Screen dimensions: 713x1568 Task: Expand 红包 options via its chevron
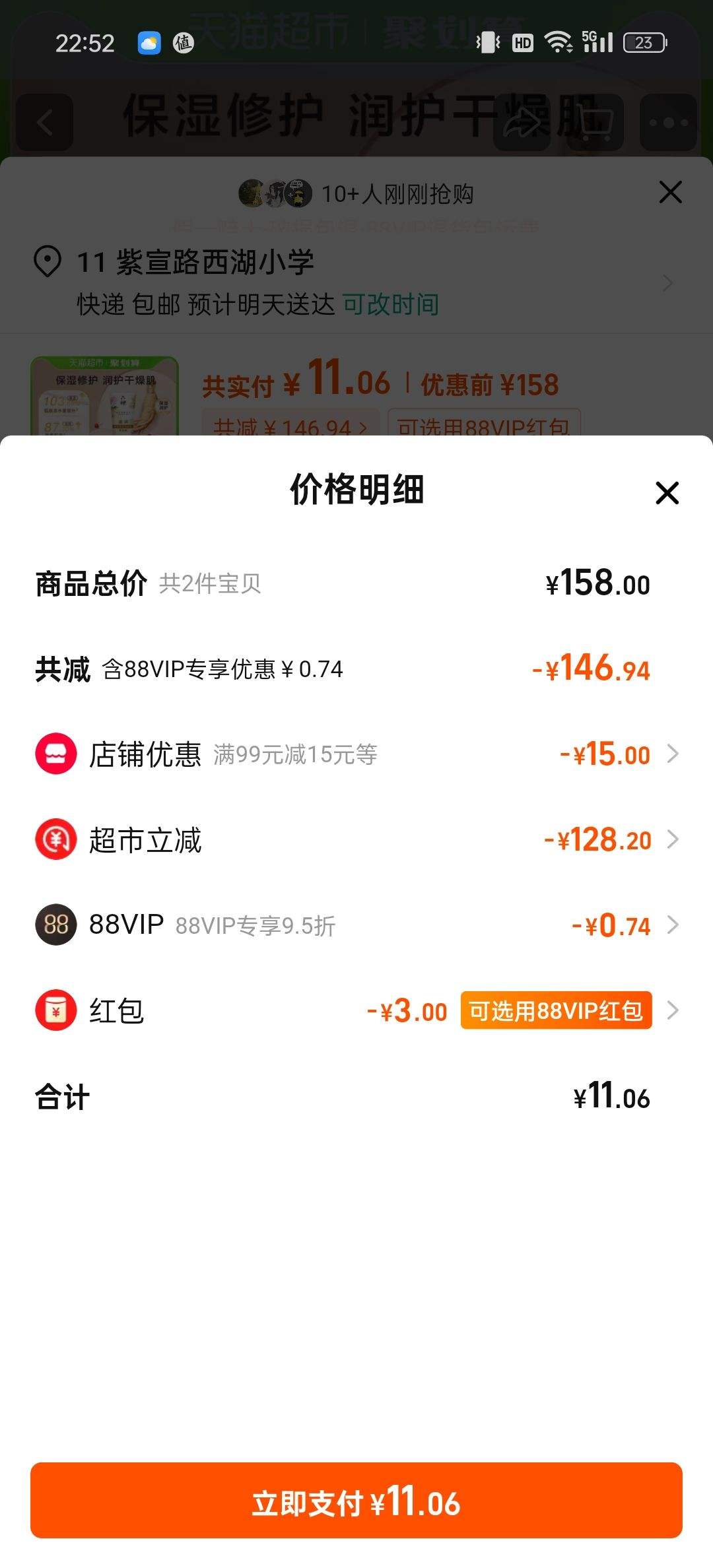(672, 1010)
